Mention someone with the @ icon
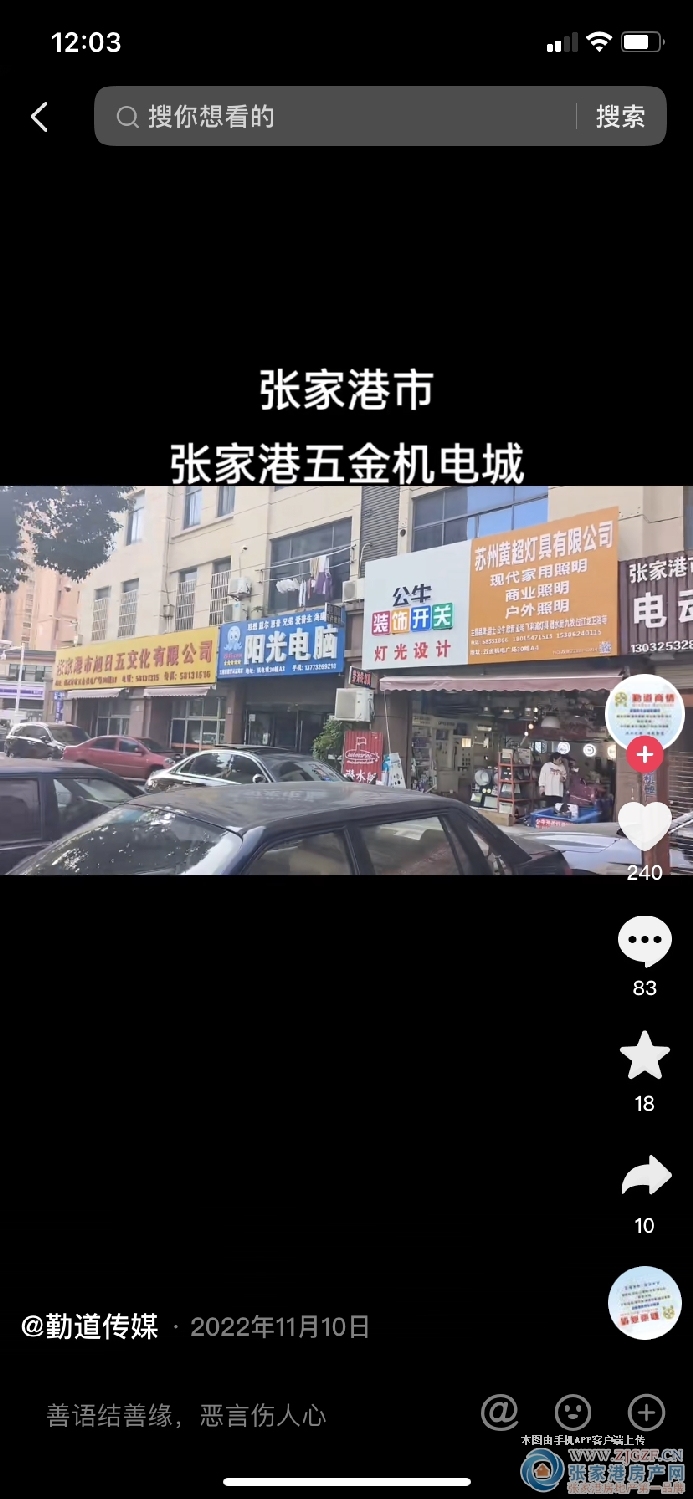This screenshot has width=693, height=1499. (500, 1413)
